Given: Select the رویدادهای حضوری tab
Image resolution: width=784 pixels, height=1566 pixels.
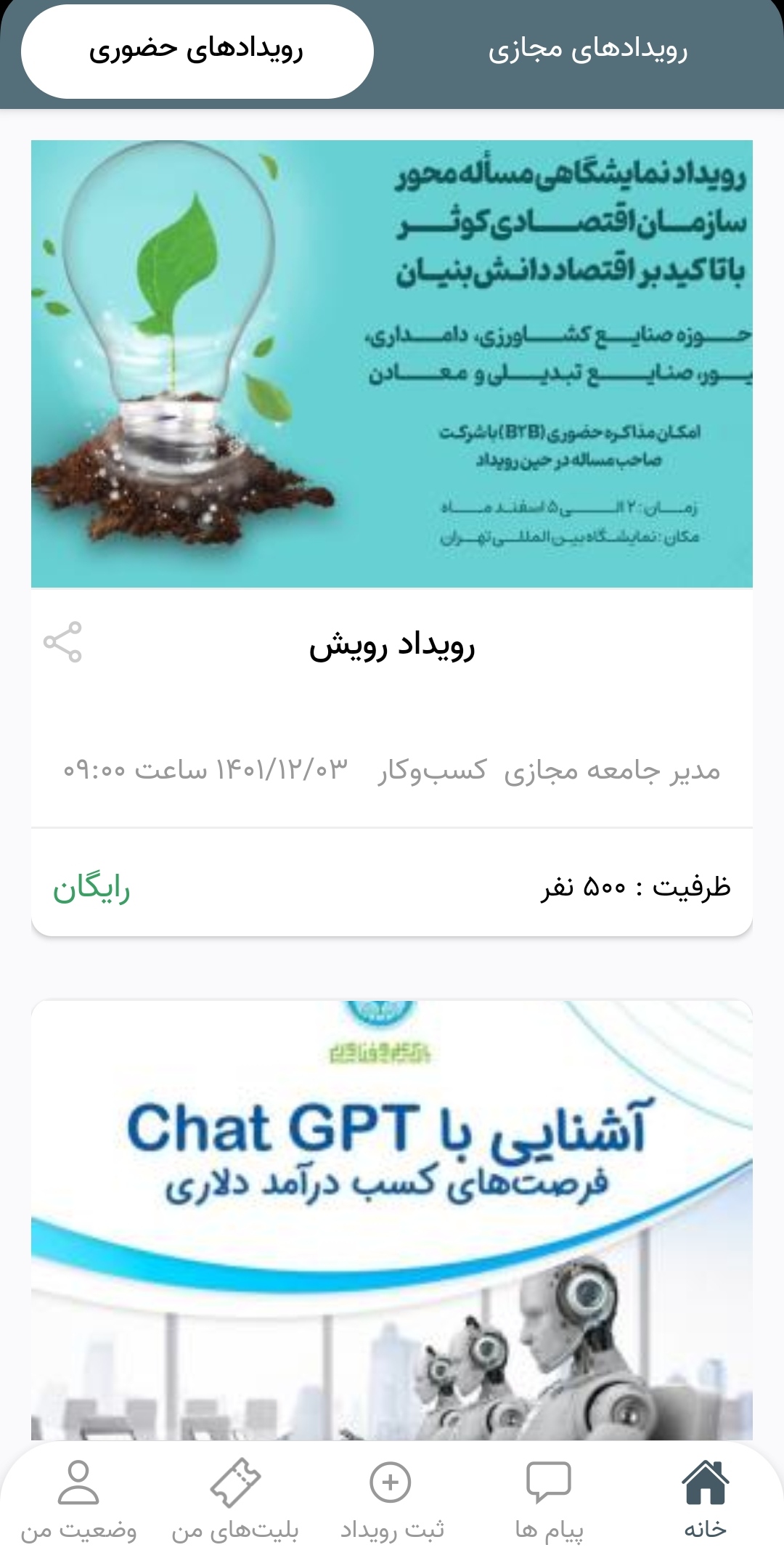Looking at the screenshot, I should 197,51.
